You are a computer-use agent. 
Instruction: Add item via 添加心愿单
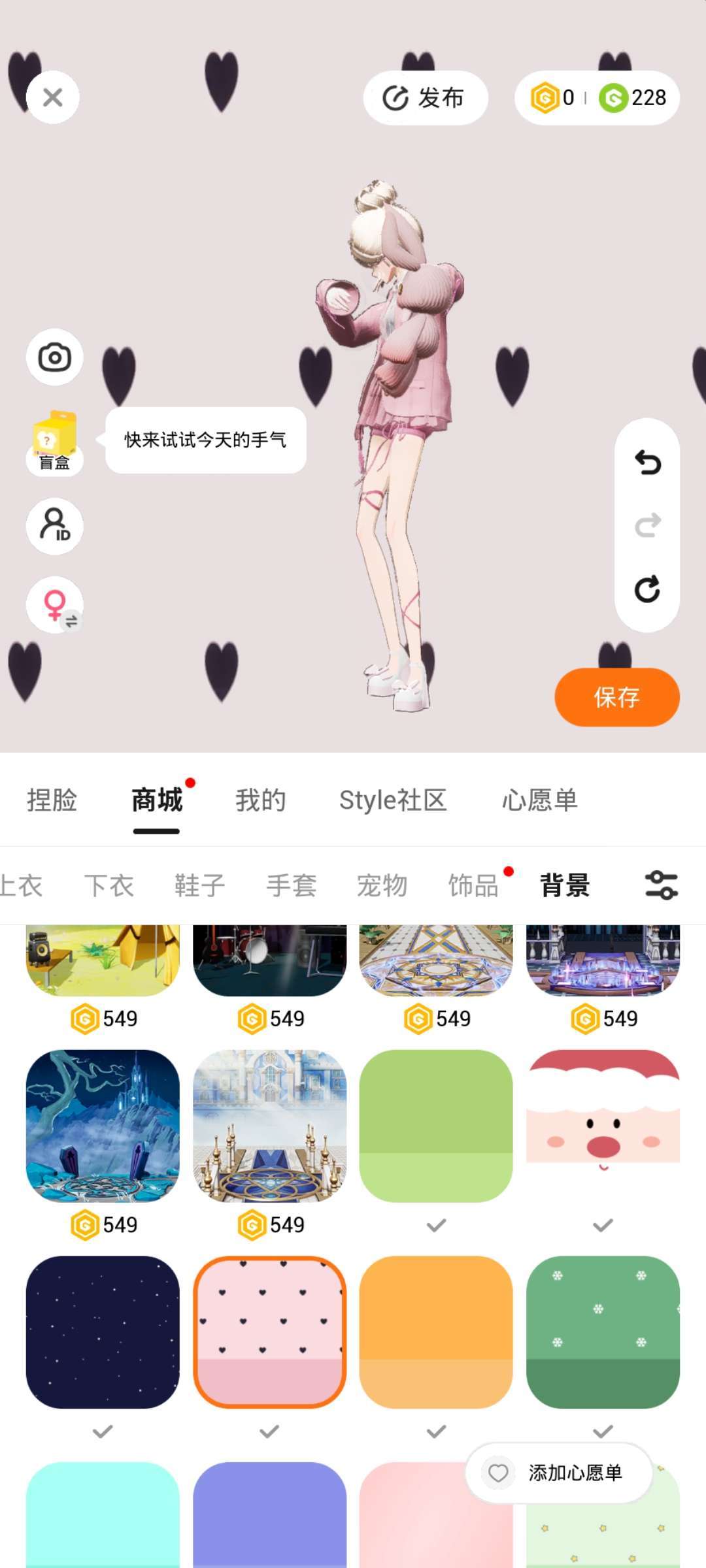[x=559, y=1473]
